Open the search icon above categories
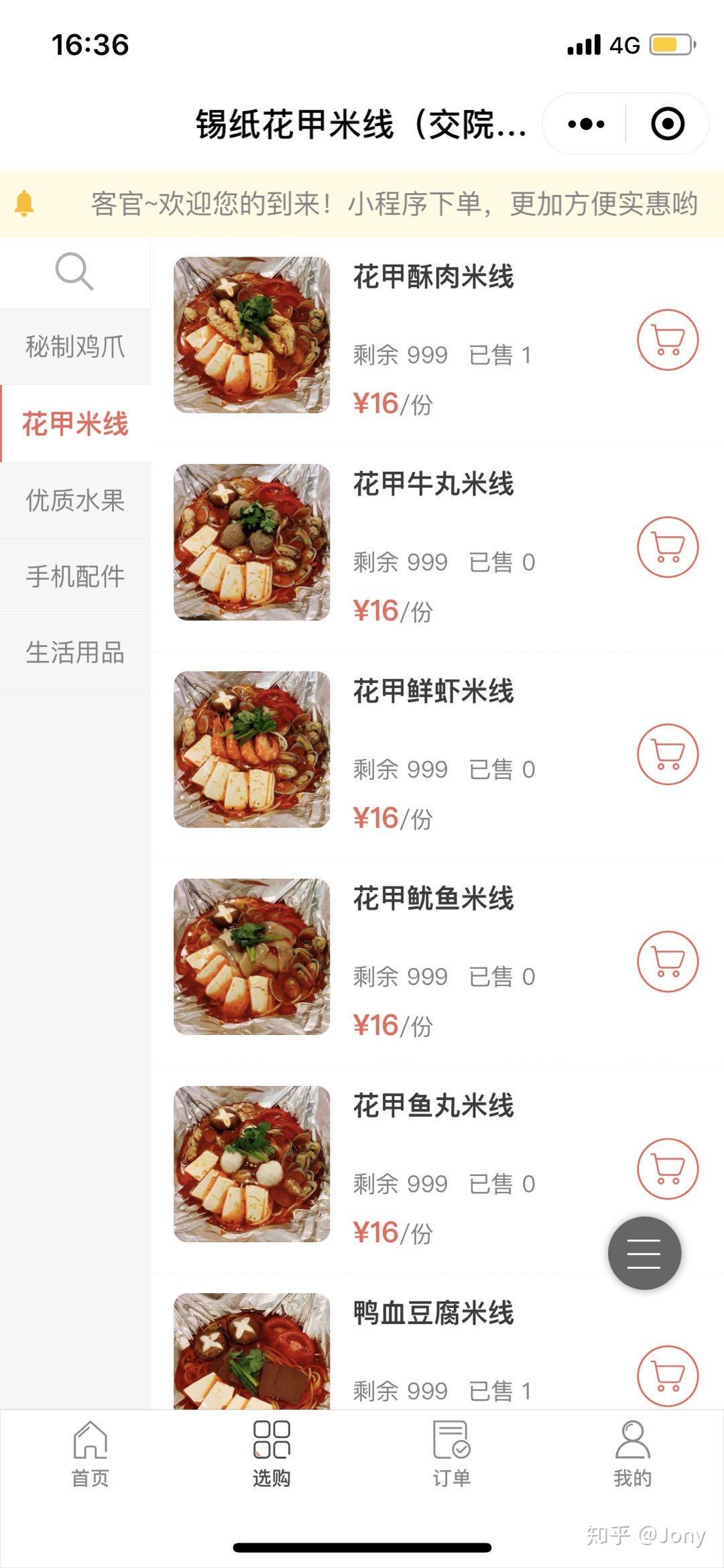The width and height of the screenshot is (724, 1568). tap(74, 272)
